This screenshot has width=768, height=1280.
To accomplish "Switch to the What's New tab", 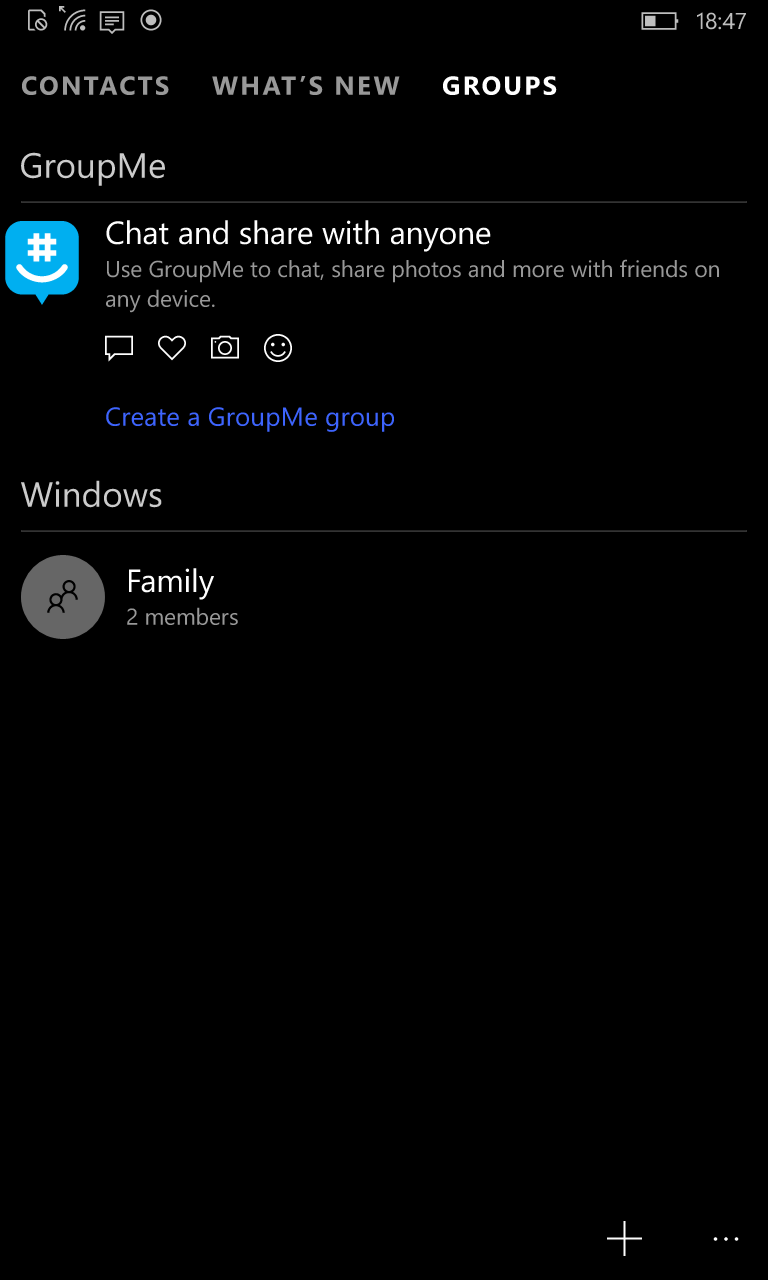I will coord(306,86).
